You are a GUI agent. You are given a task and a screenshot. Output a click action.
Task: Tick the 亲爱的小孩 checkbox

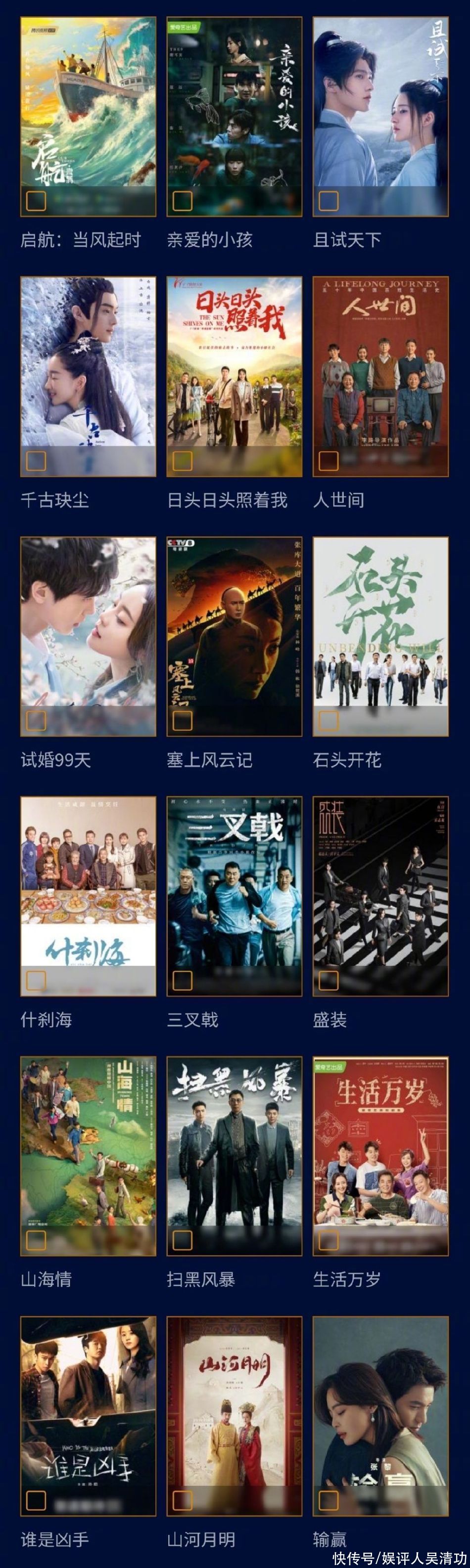pyautogui.click(x=182, y=201)
